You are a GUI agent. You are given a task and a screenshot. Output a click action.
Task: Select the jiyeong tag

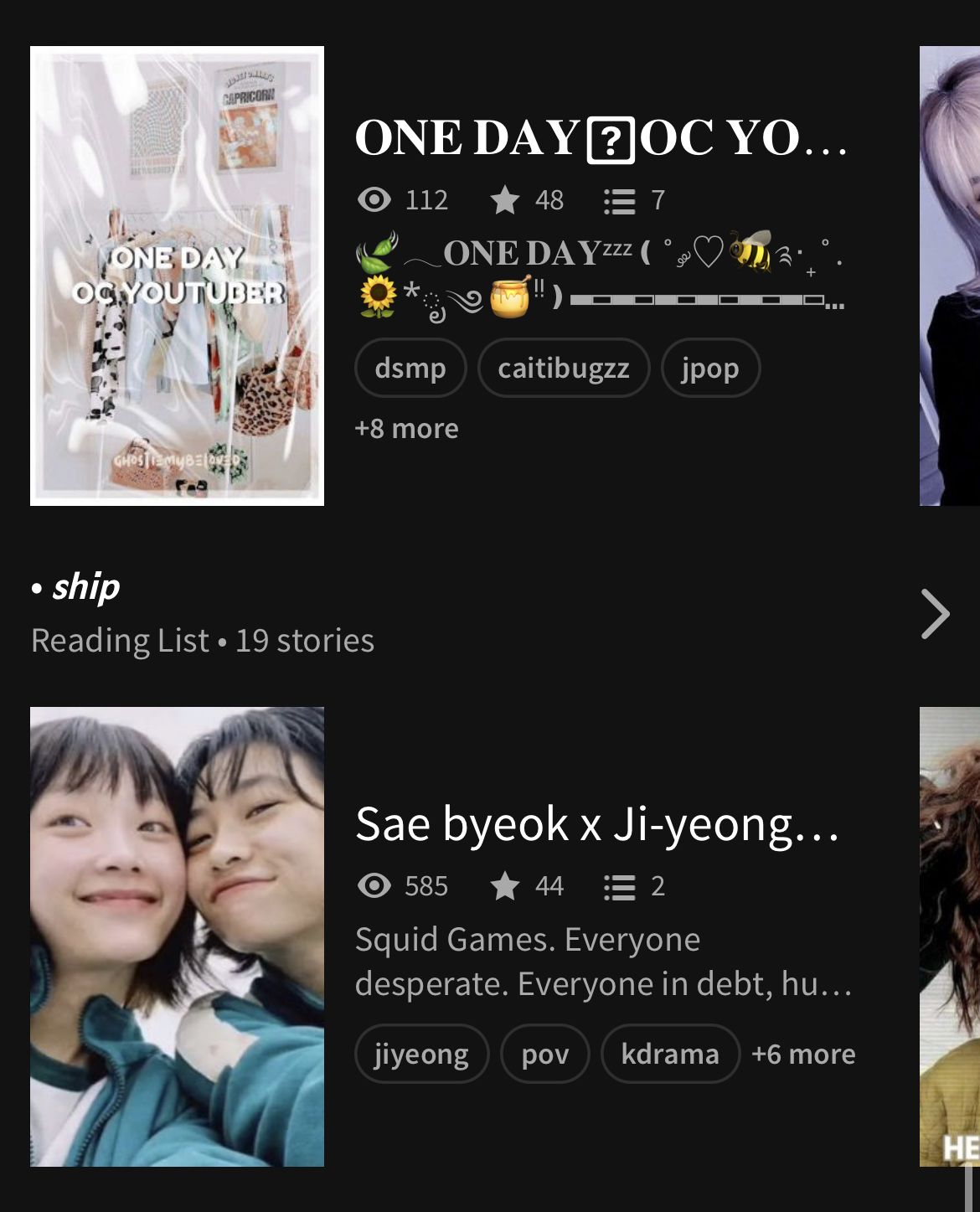coord(421,1054)
